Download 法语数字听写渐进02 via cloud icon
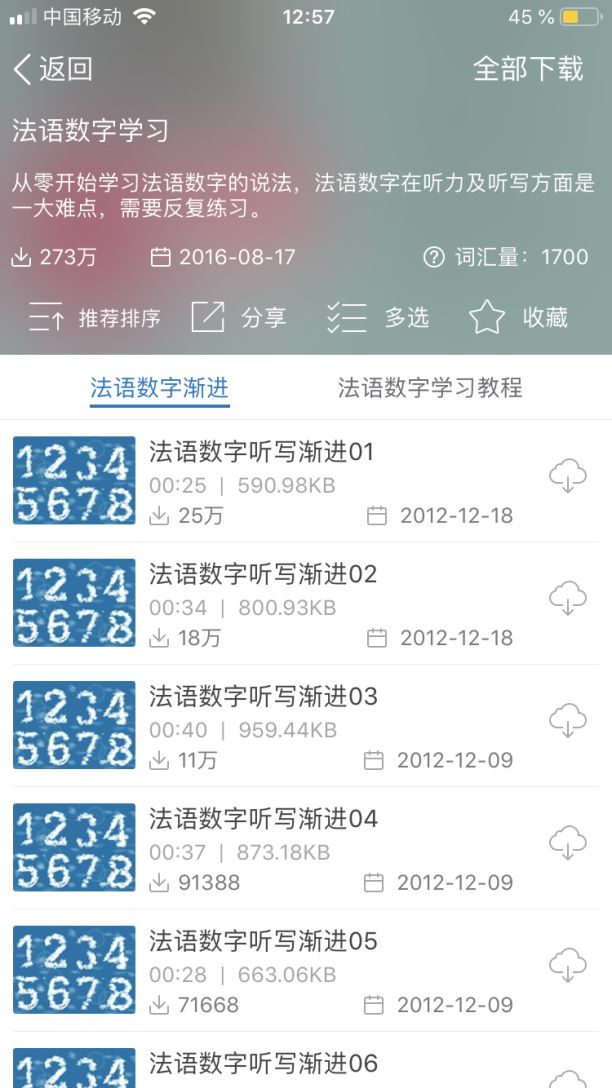The image size is (612, 1088). (567, 599)
